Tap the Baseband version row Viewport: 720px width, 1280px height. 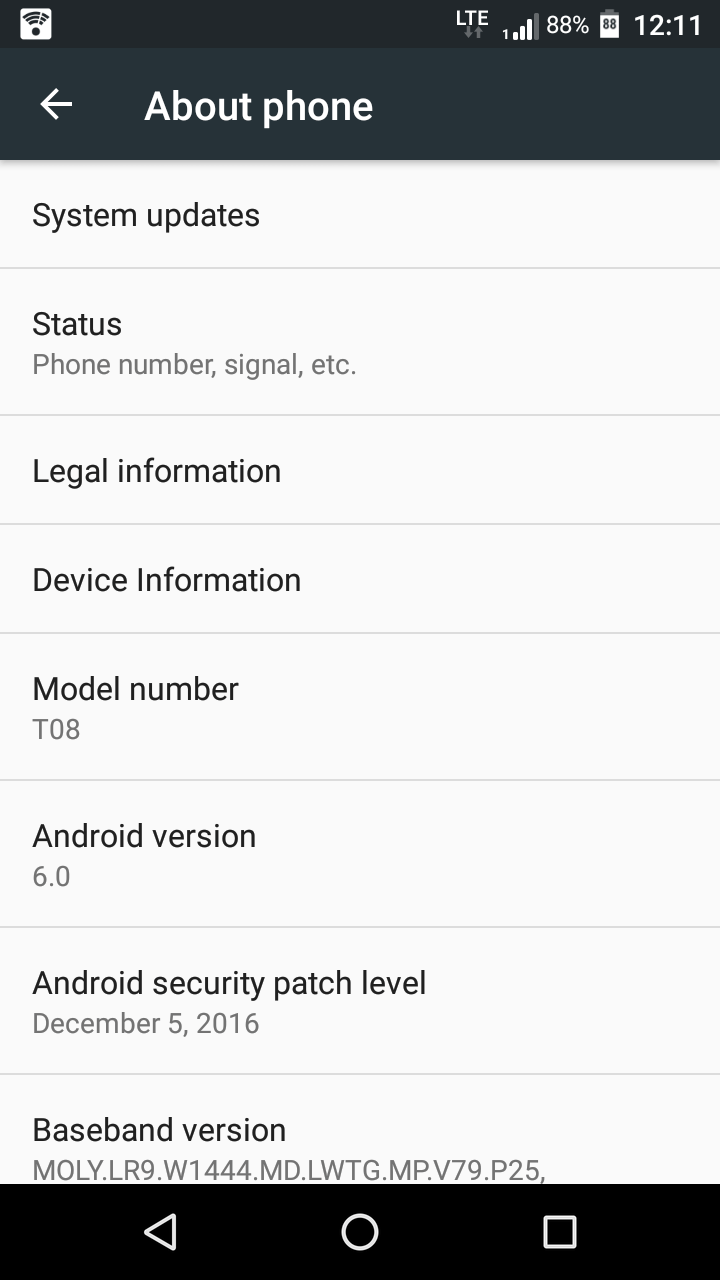[360, 1140]
